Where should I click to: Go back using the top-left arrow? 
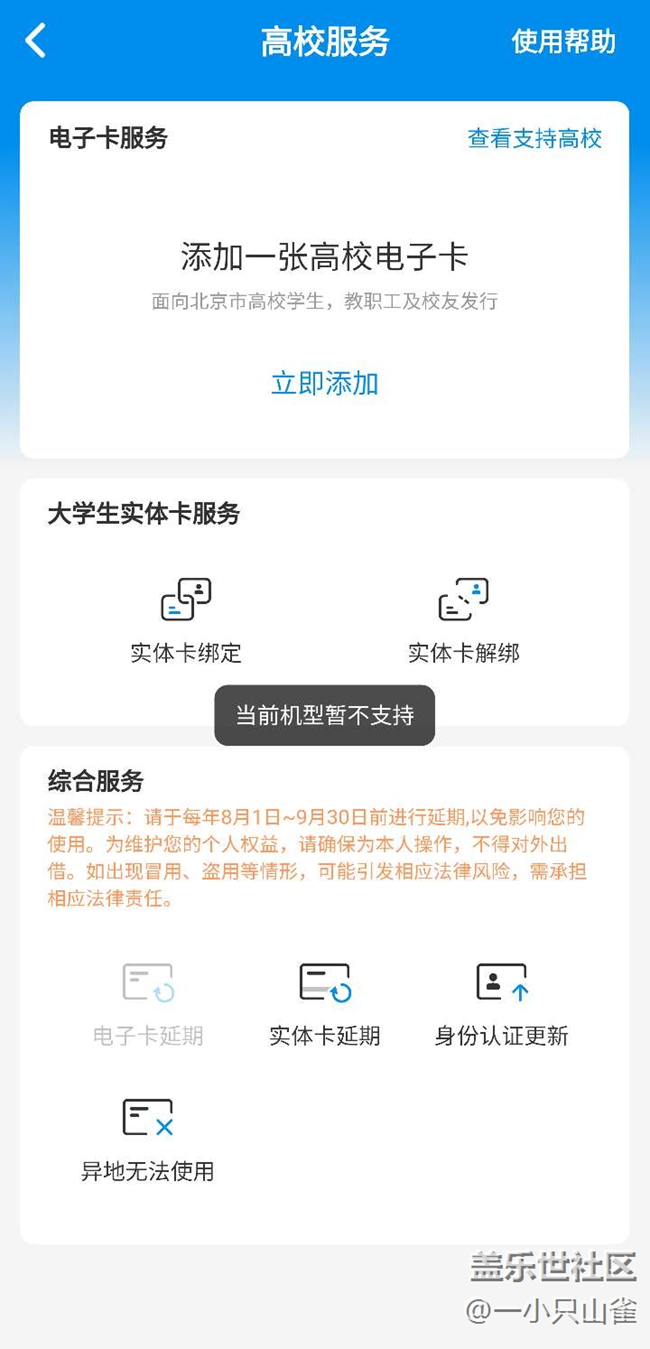point(36,41)
